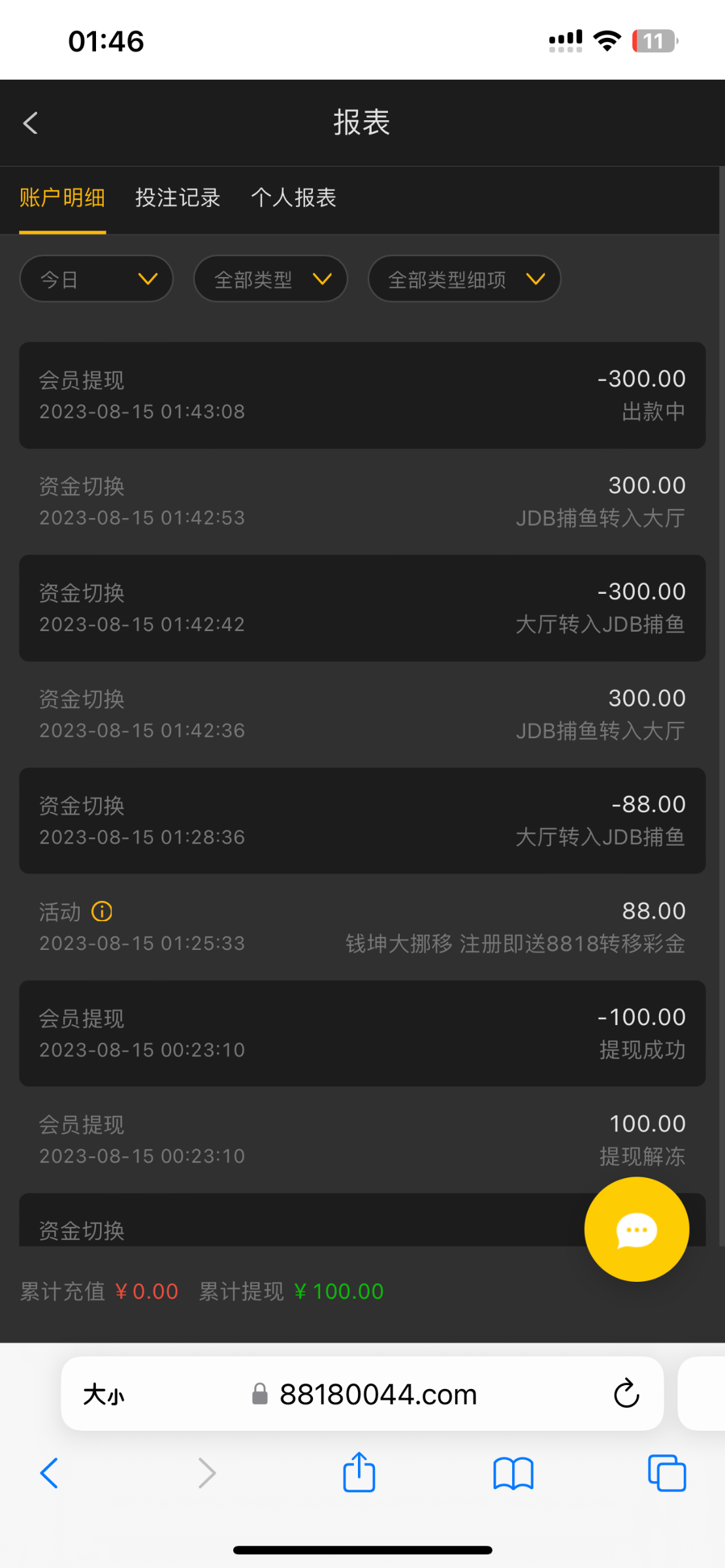This screenshot has height=1568, width=725.
Task: Tap the battery indicator in the status bar
Action: (x=652, y=41)
